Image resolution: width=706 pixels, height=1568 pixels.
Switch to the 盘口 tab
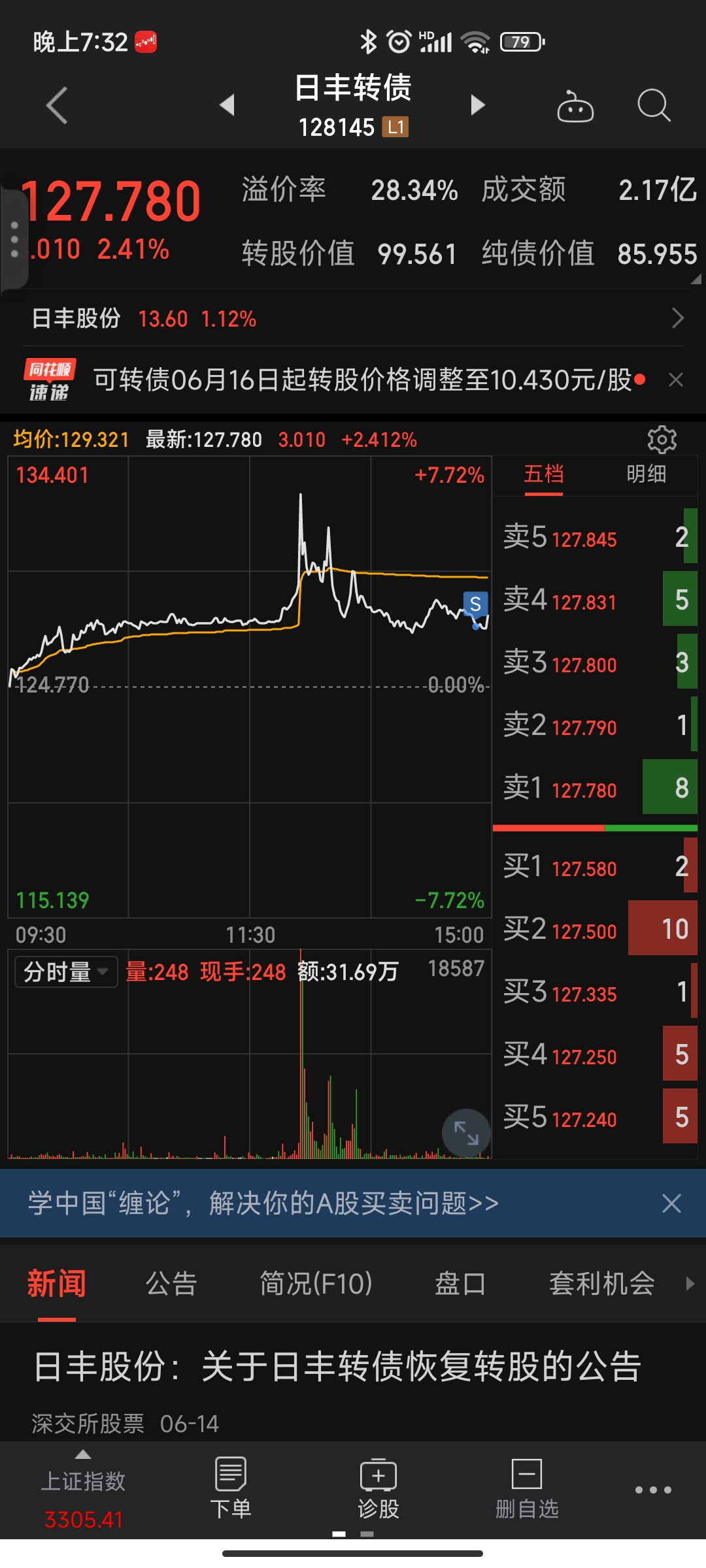pos(460,1284)
